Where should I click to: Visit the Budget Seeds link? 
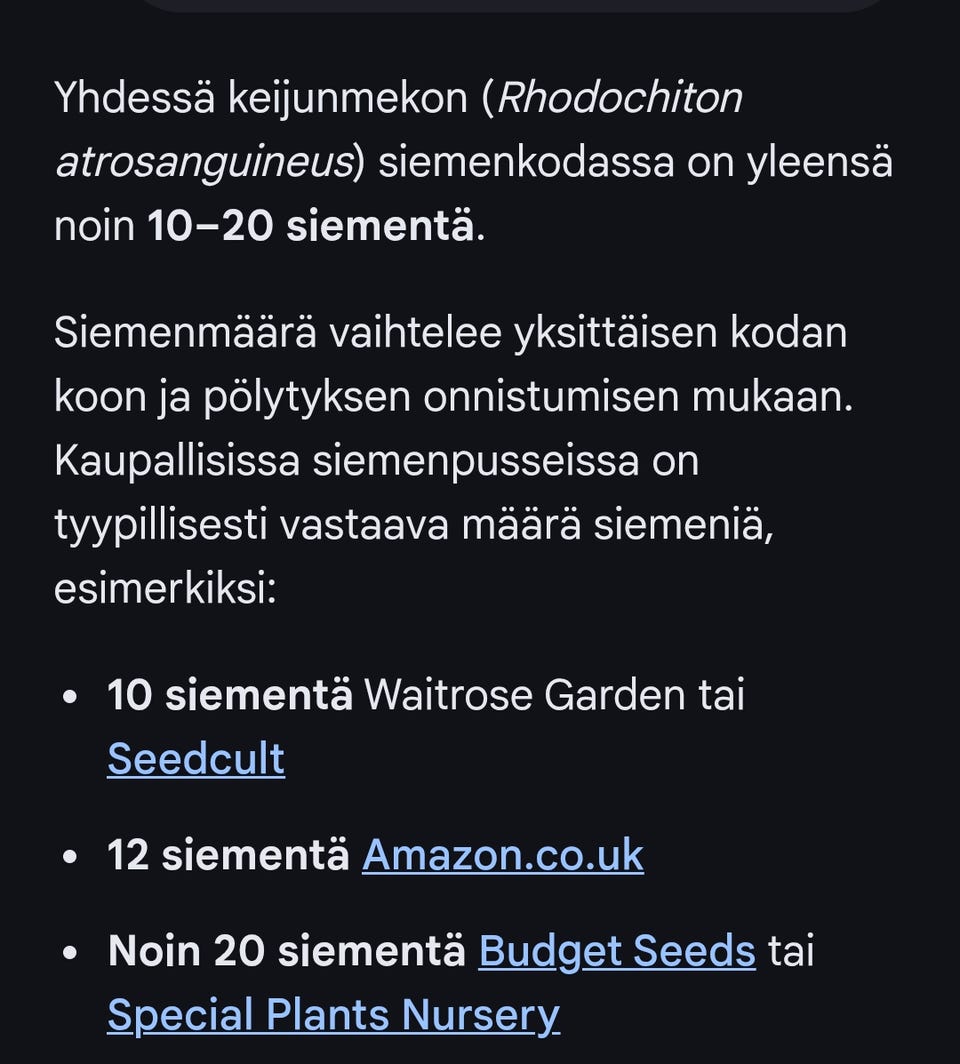tap(617, 950)
